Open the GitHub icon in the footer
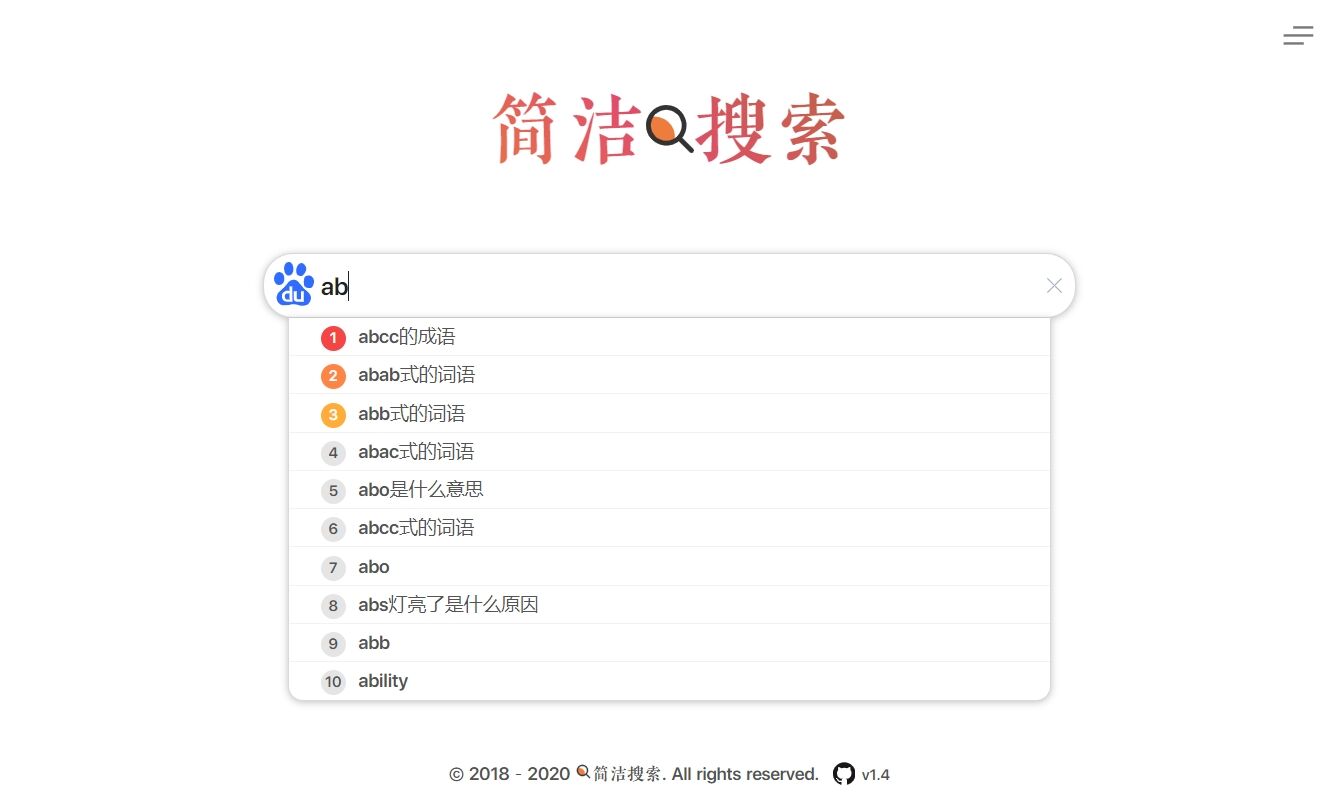The height and width of the screenshot is (796, 1338). click(x=844, y=774)
